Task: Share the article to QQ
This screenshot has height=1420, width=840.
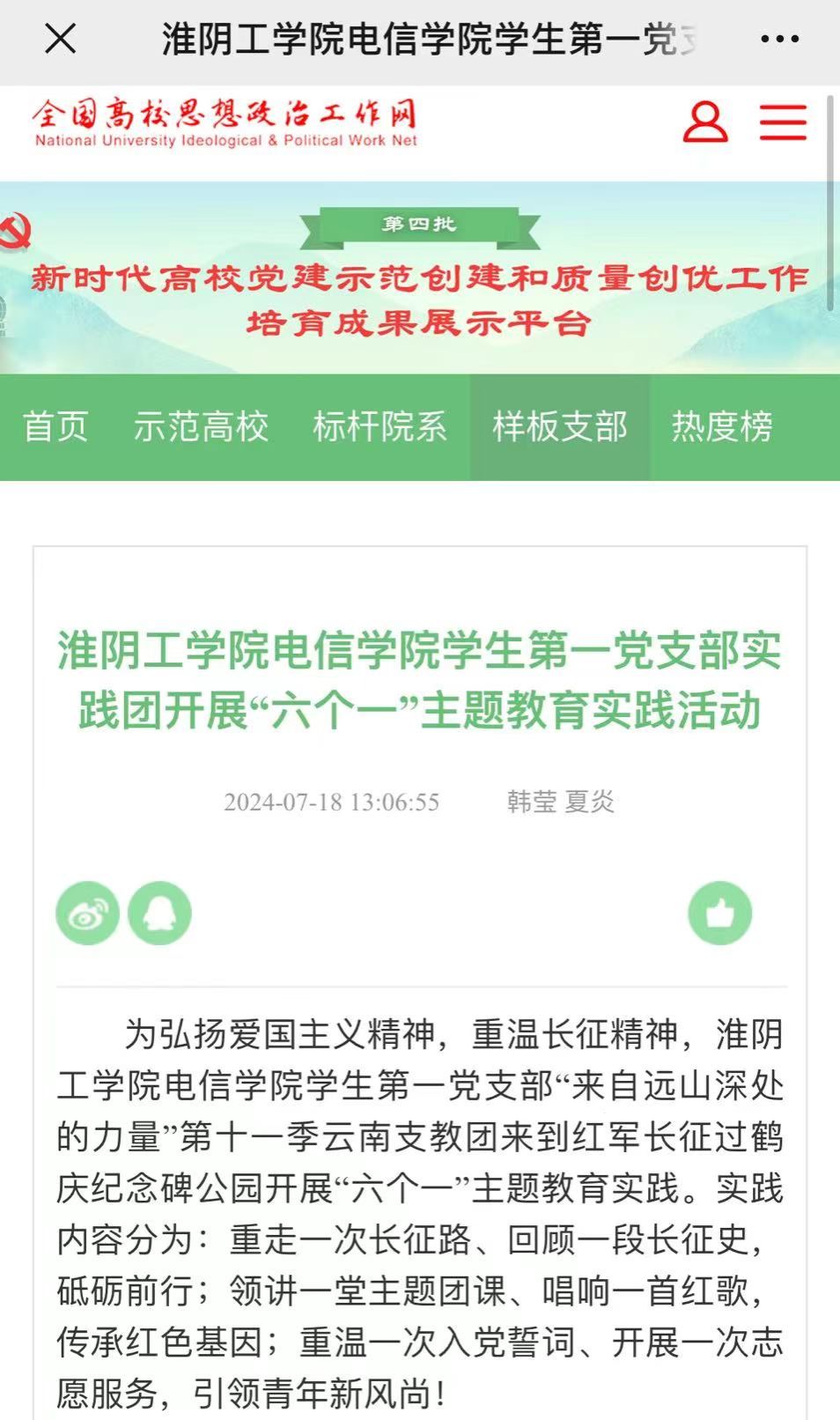Action: coord(159,913)
